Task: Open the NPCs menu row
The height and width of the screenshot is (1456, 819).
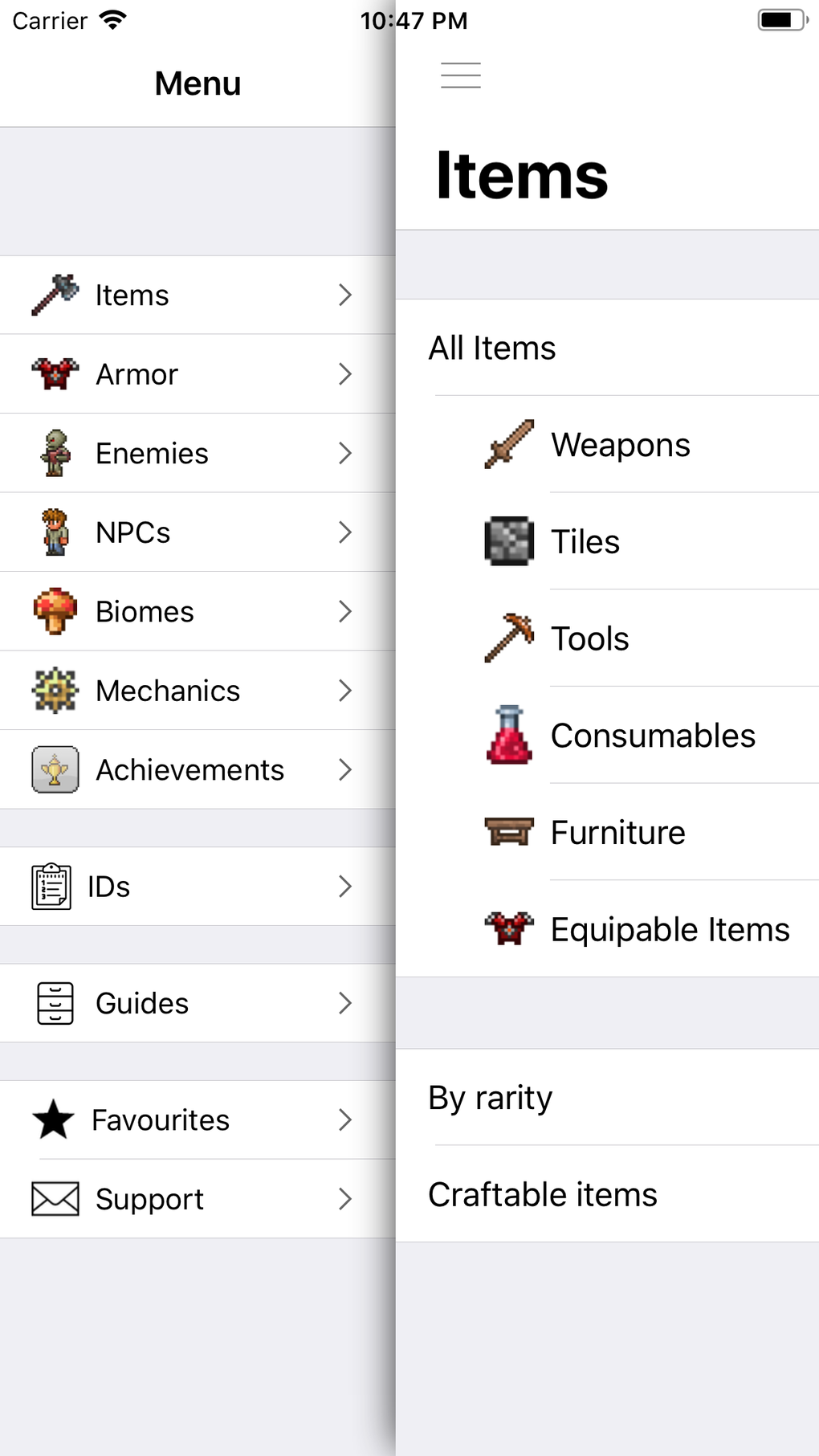Action: coord(198,532)
